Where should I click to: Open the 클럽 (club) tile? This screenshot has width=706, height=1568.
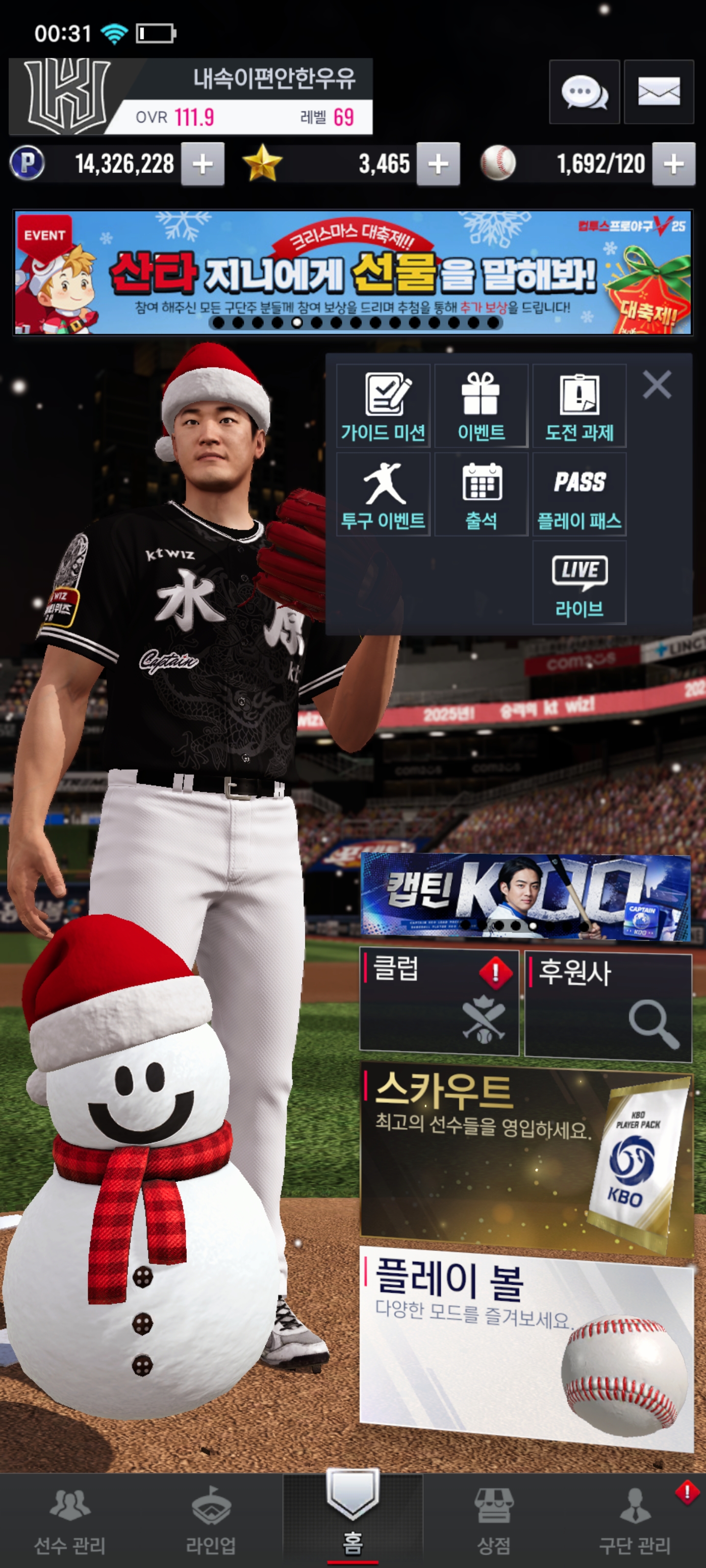click(439, 1001)
